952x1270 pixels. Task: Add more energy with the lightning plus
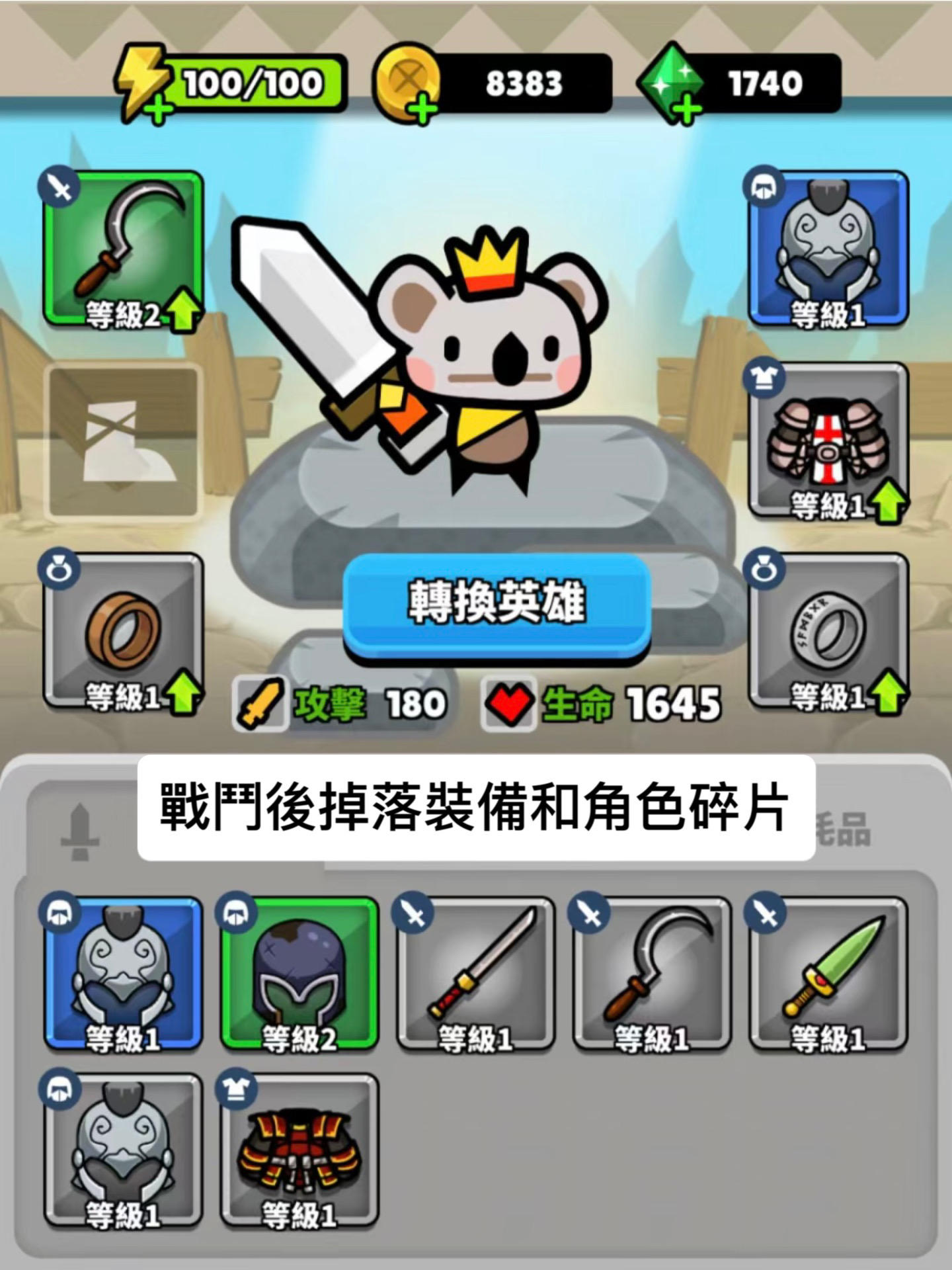pos(157,109)
